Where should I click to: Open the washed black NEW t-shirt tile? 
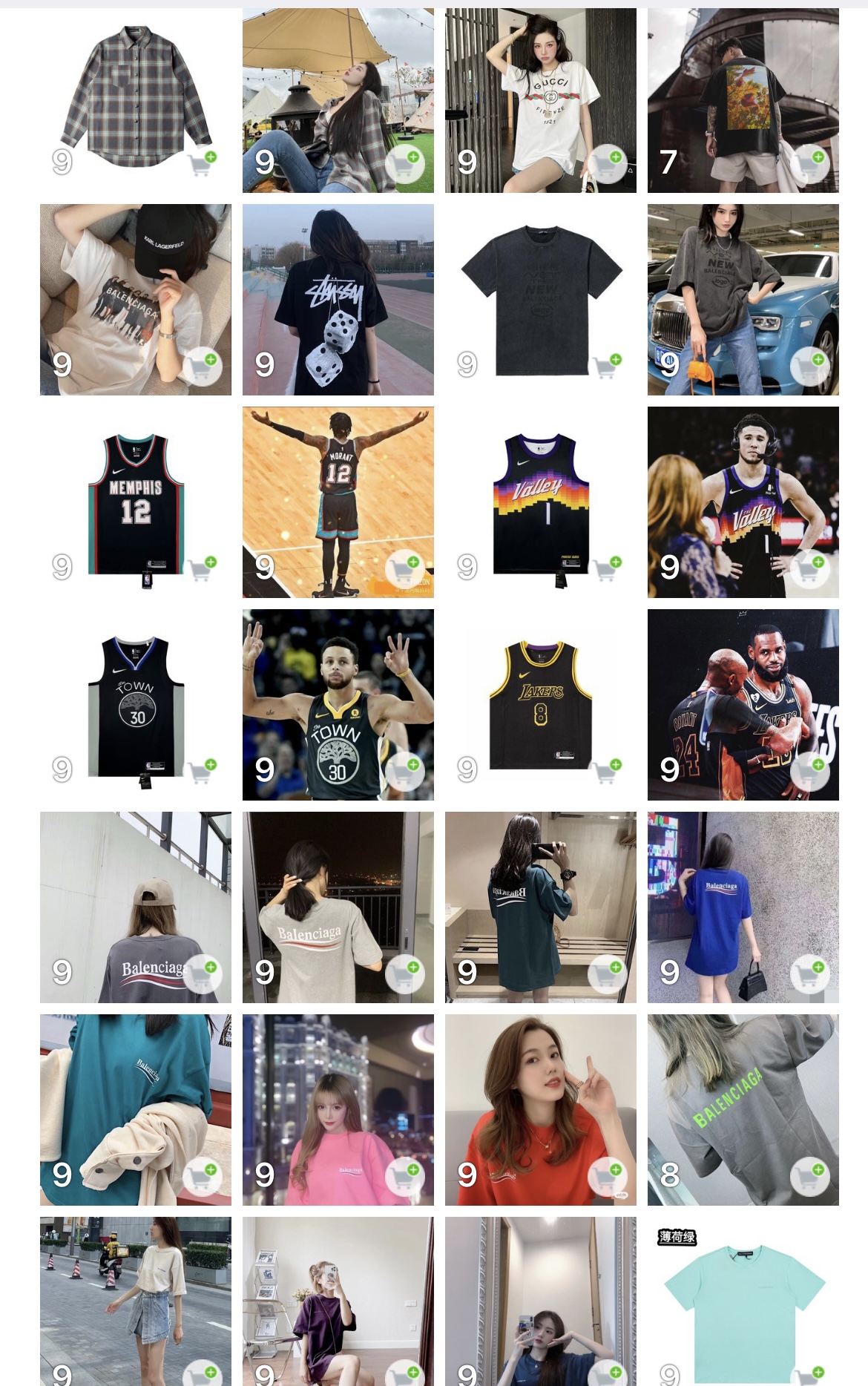coord(540,297)
